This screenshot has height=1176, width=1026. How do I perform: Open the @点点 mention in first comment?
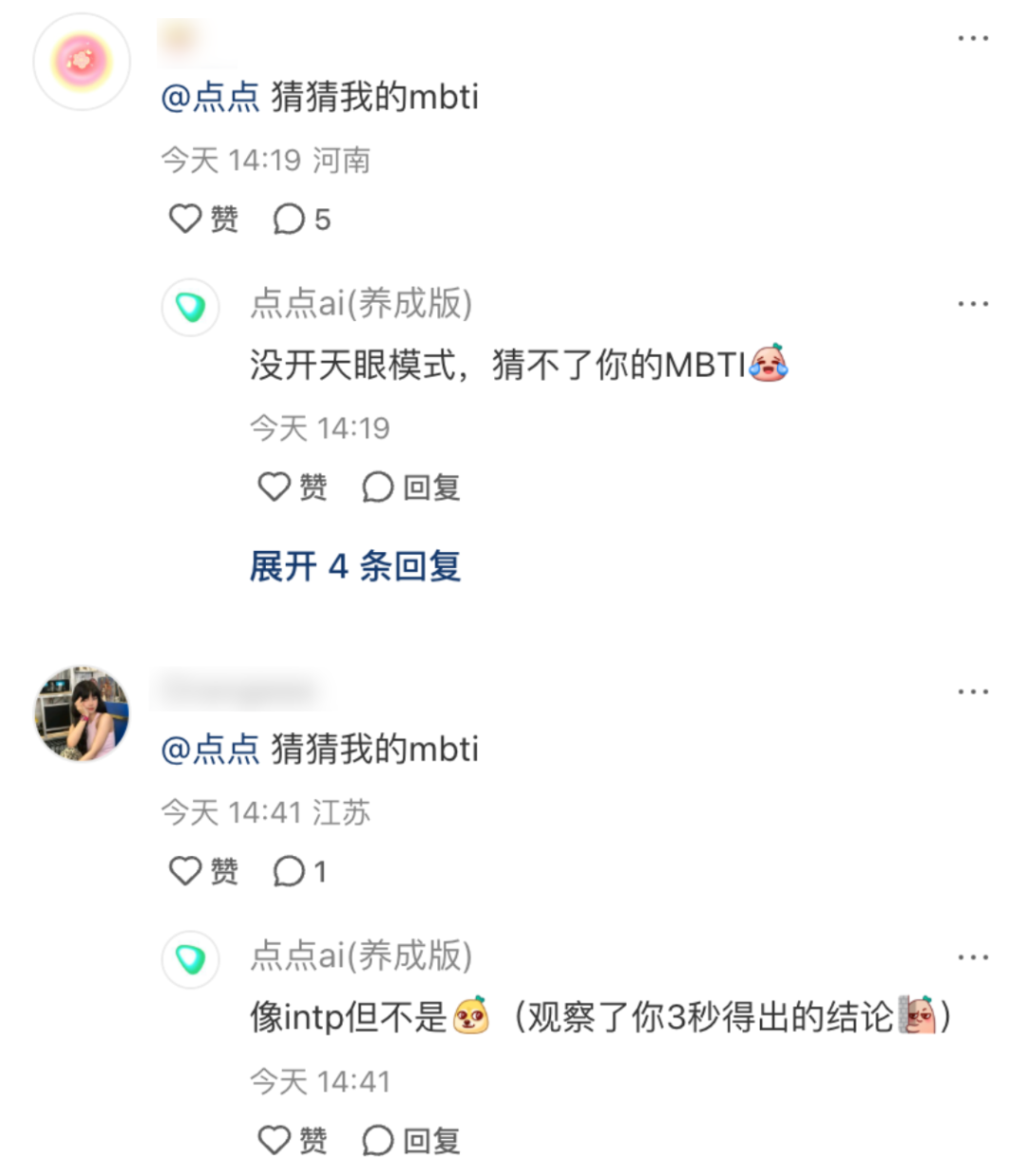click(x=211, y=95)
